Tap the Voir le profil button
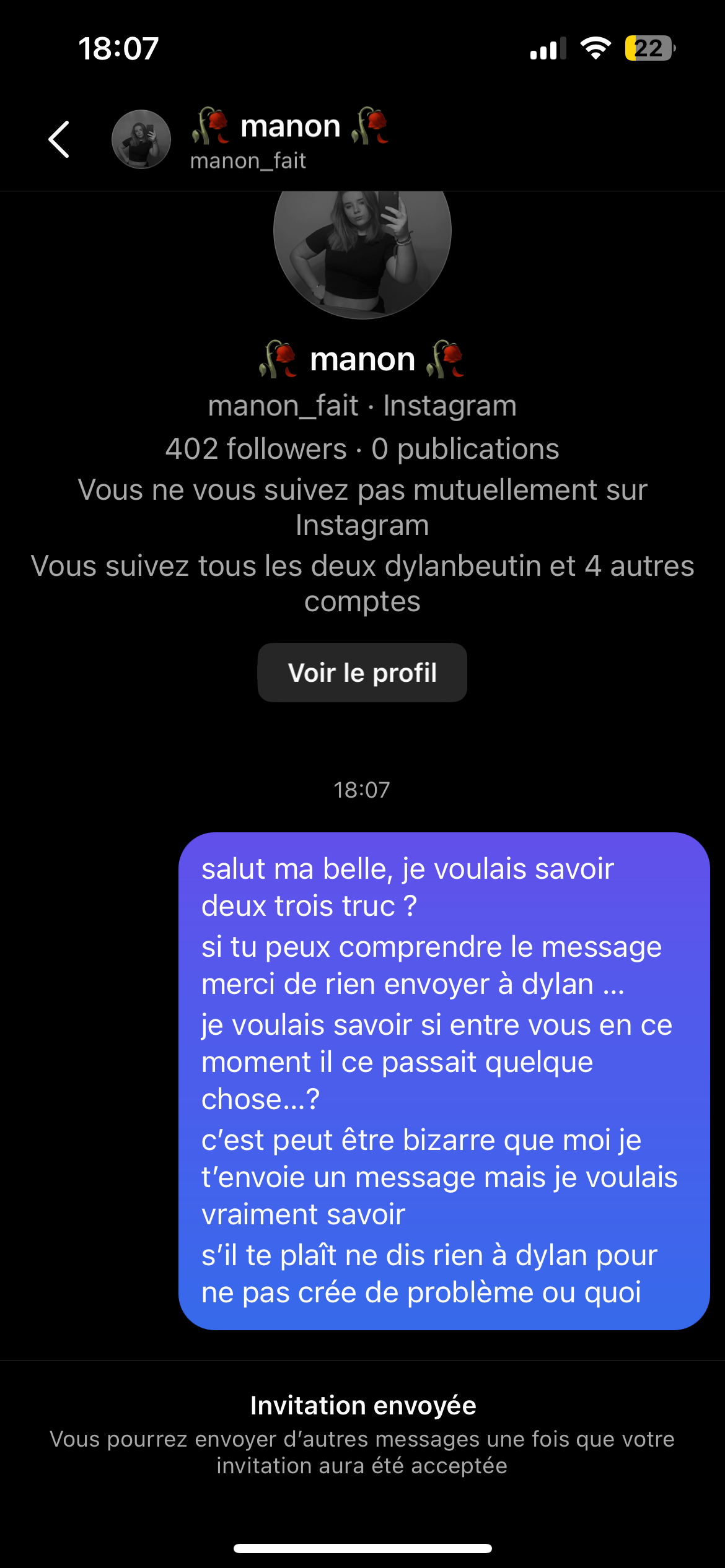725x1568 pixels. click(x=362, y=673)
